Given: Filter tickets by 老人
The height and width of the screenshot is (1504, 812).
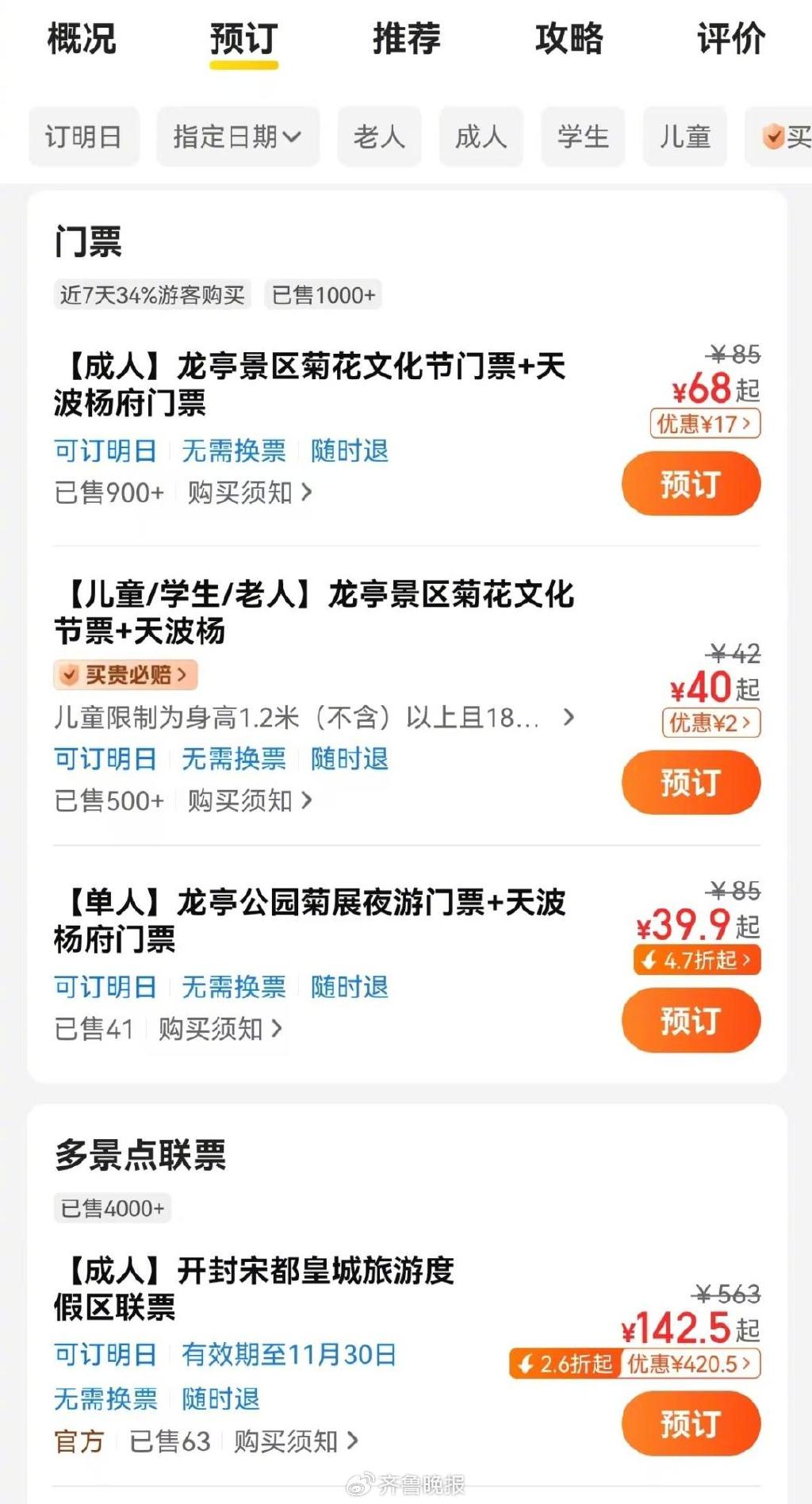Looking at the screenshot, I should [379, 136].
